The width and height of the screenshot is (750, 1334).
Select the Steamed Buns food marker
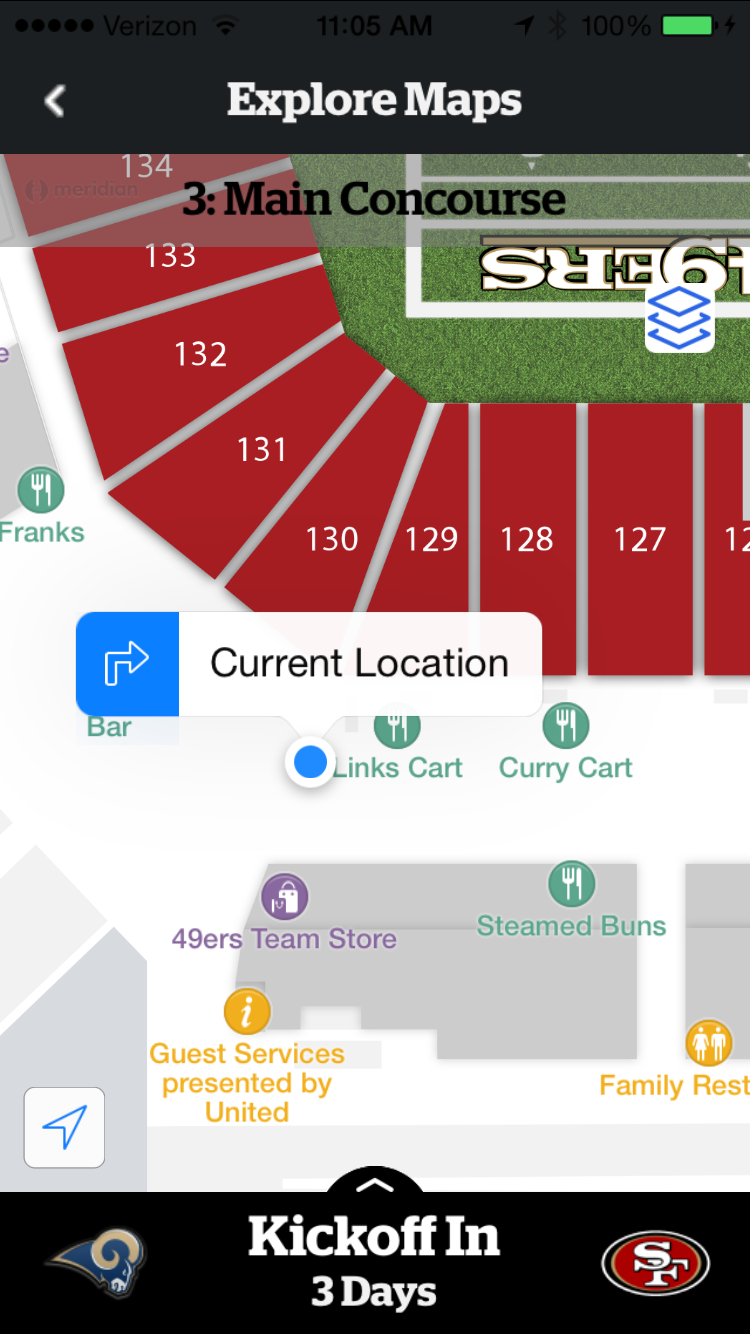572,884
